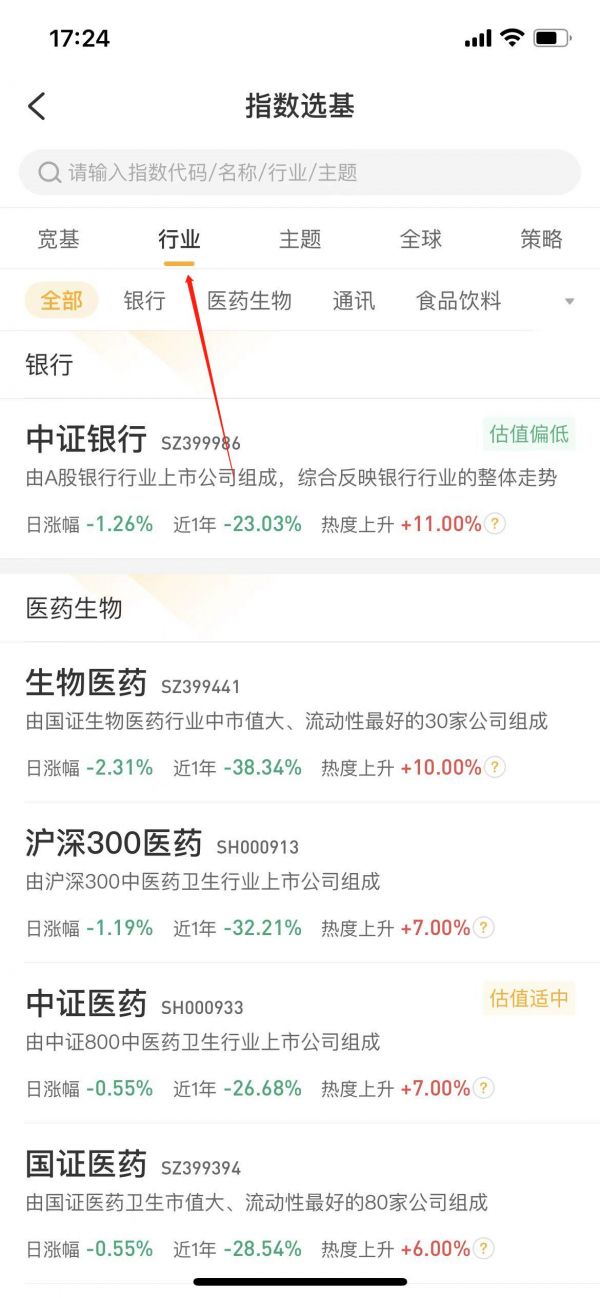Select the 全部 filter chip

[61, 300]
